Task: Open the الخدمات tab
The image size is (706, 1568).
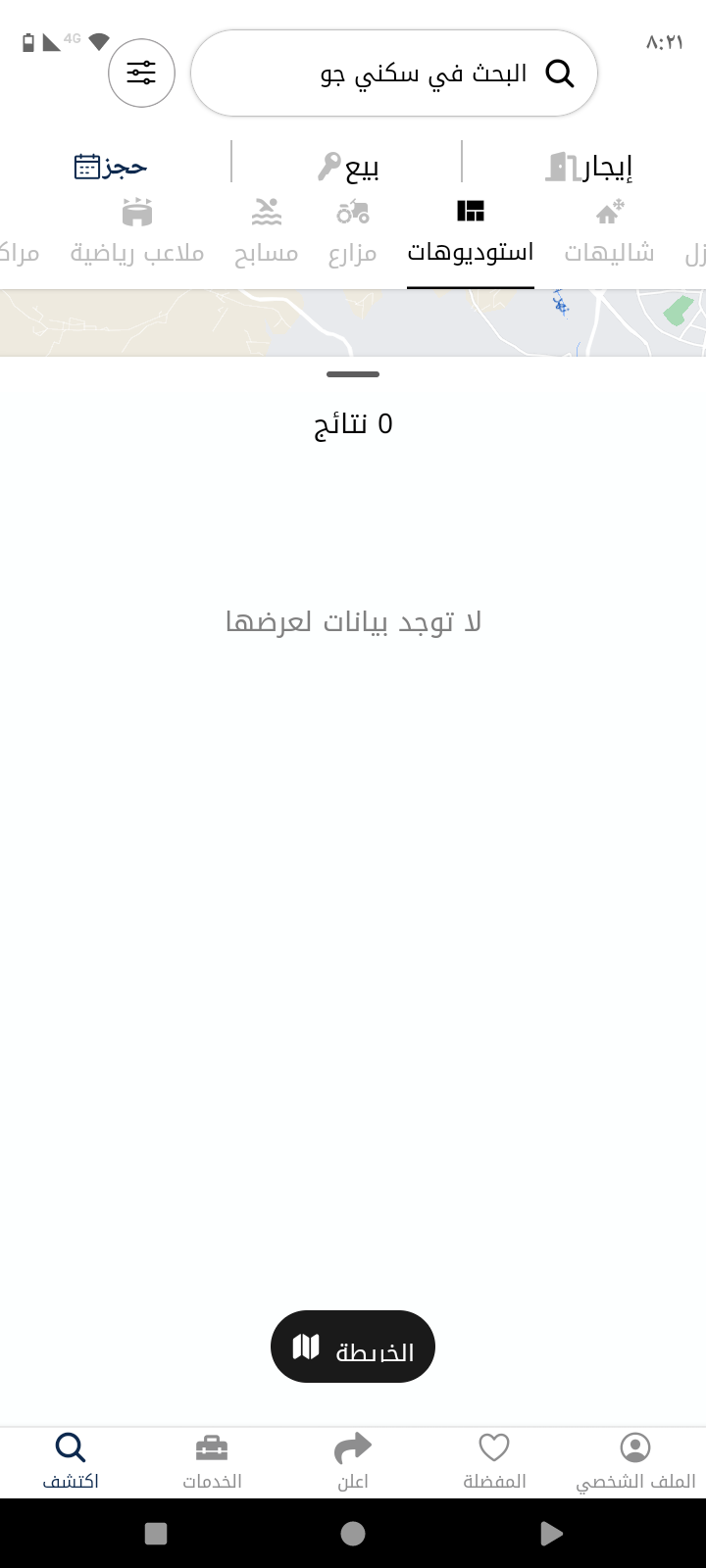Action: [212, 1460]
